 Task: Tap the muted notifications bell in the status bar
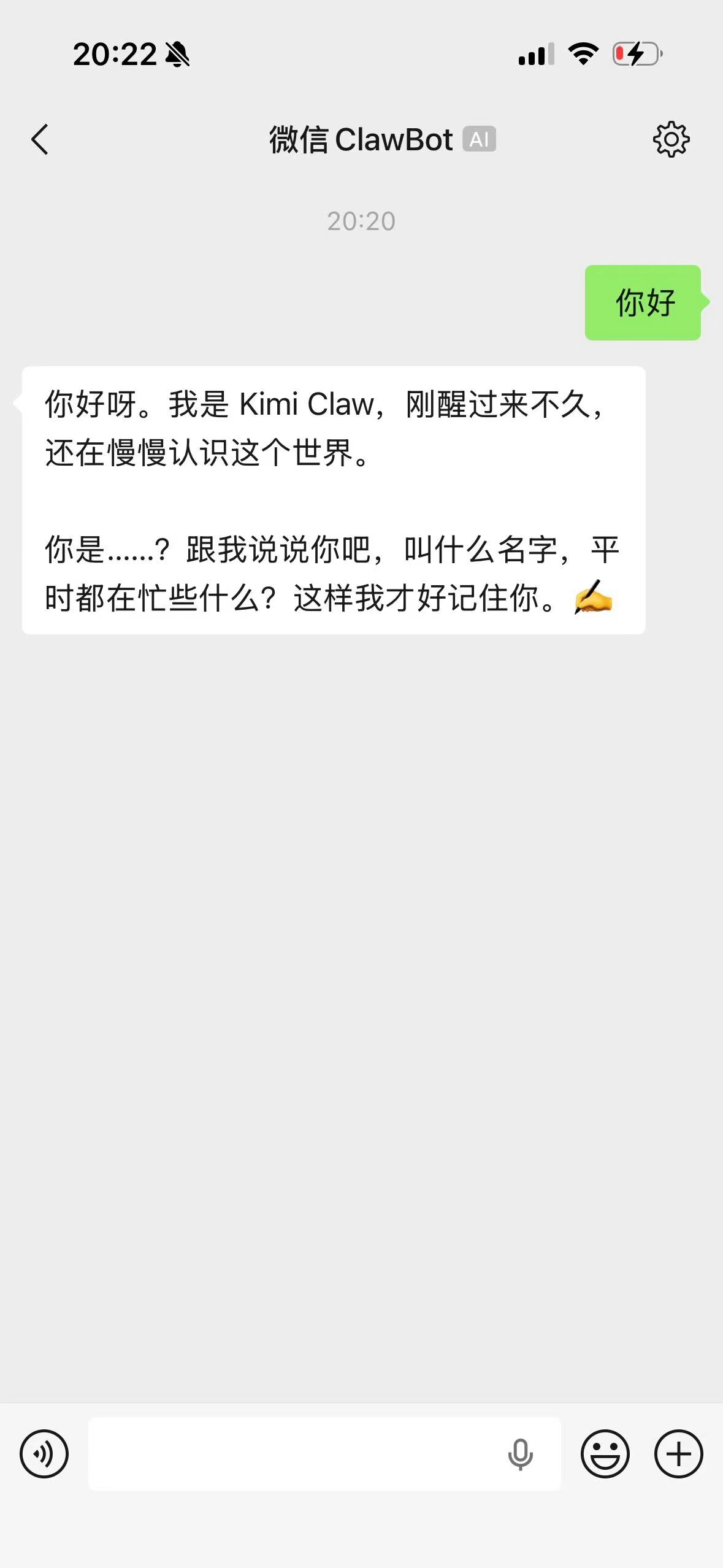coord(177,55)
